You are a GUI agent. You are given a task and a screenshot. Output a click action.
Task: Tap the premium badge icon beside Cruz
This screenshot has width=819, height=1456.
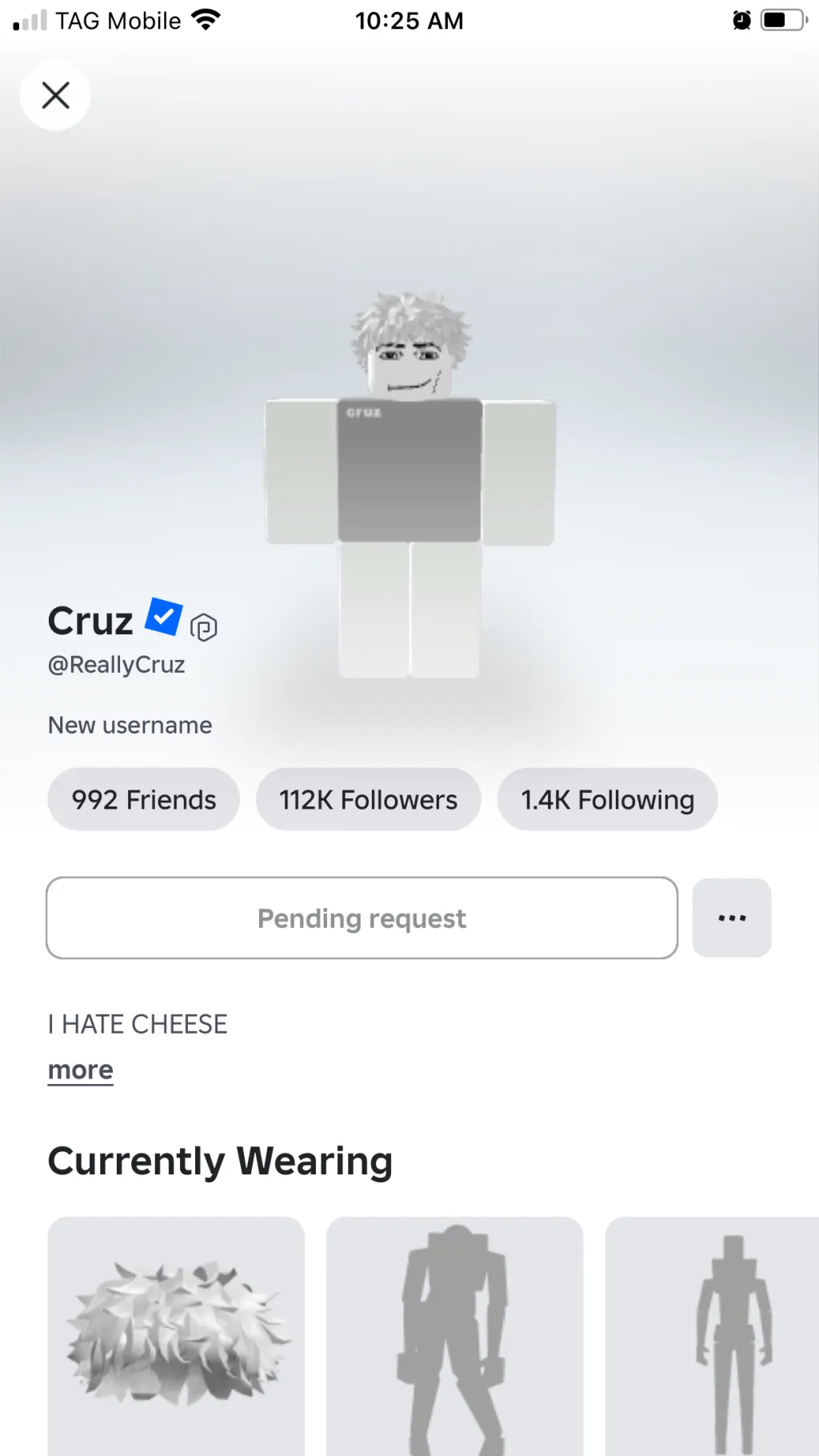[x=204, y=627]
